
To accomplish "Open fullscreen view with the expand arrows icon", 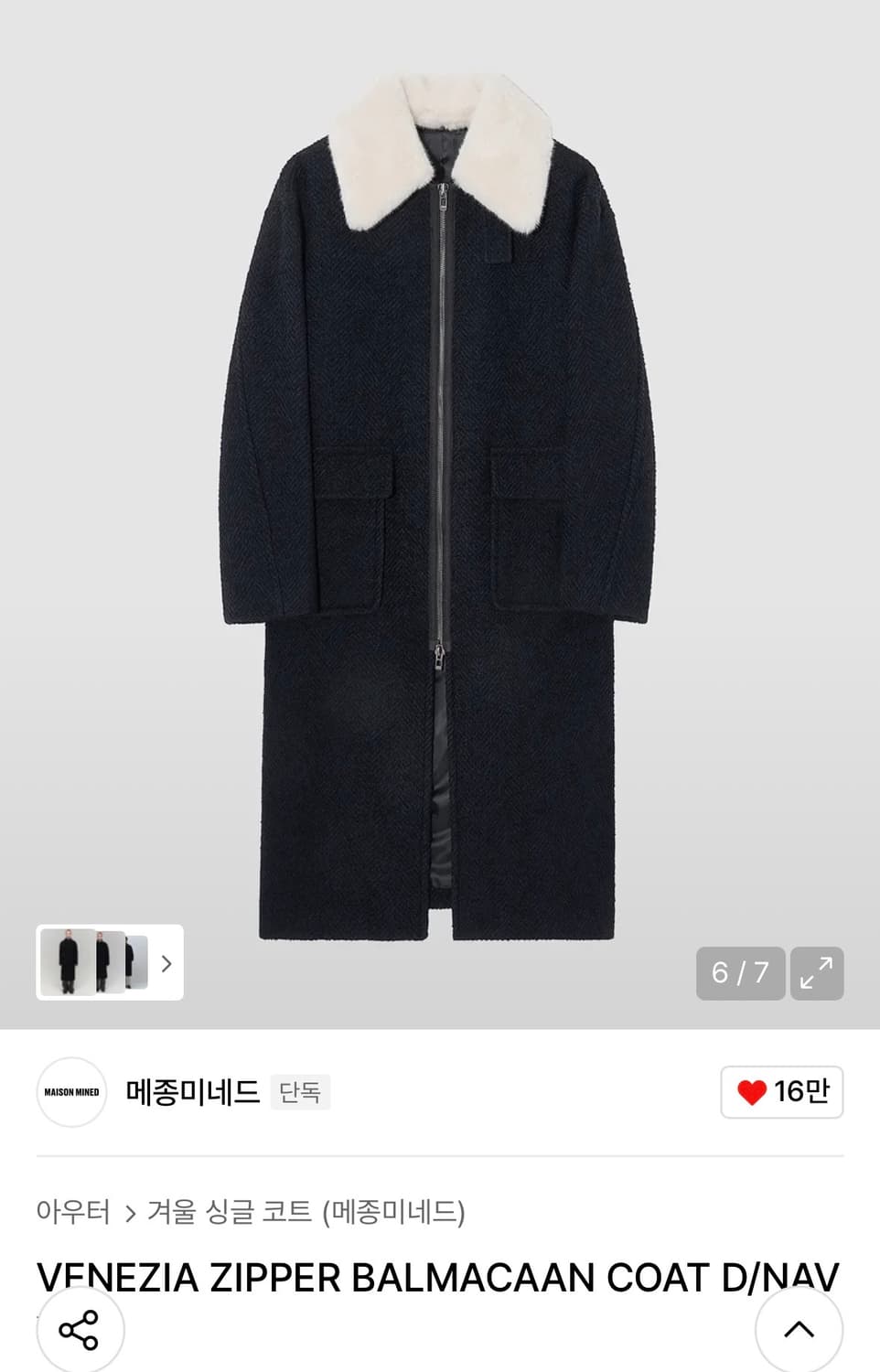I will pos(817,972).
